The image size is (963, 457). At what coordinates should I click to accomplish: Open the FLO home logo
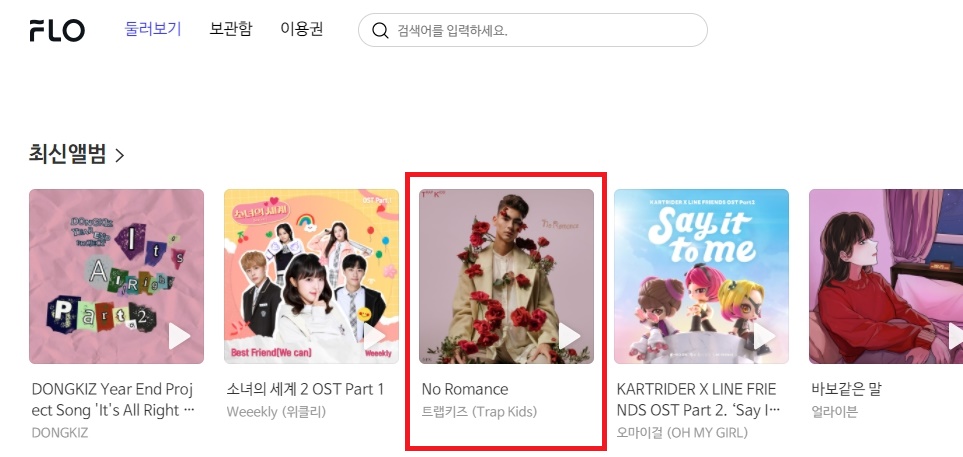click(57, 30)
